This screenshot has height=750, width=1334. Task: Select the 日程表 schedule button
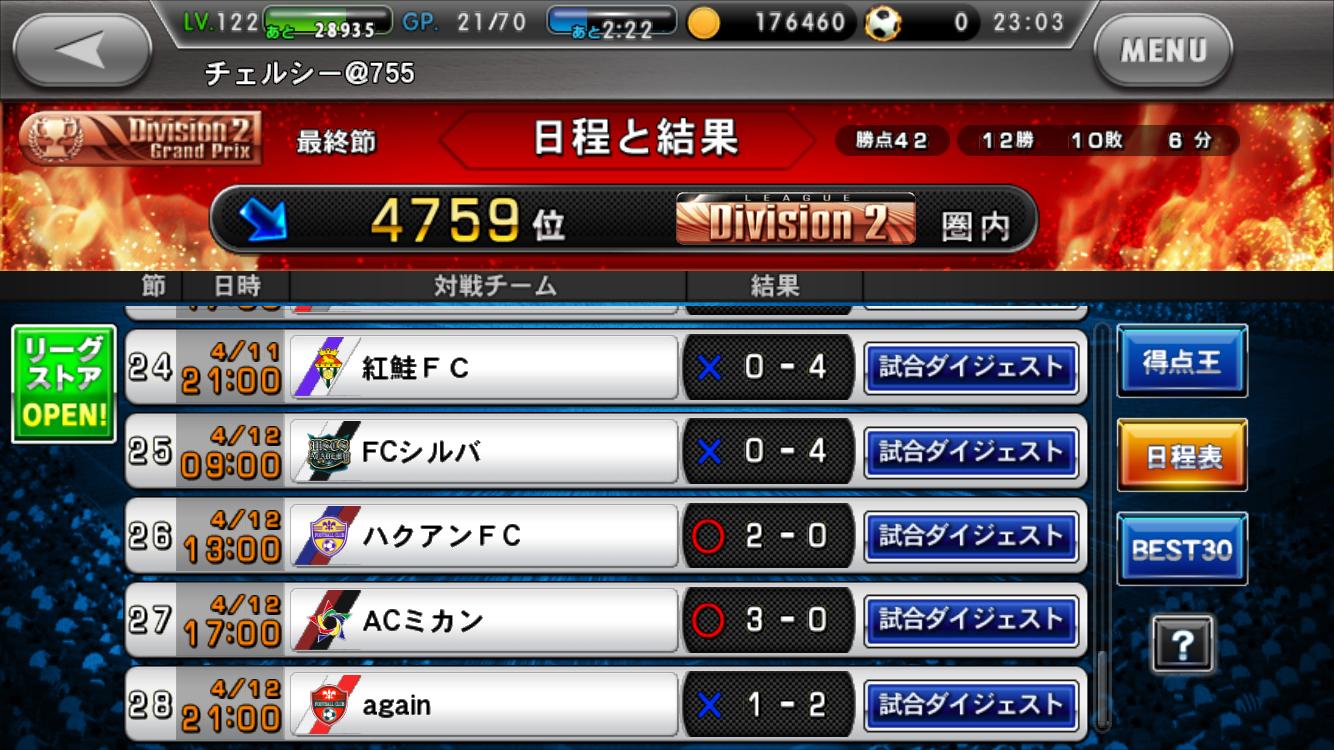coord(1182,457)
